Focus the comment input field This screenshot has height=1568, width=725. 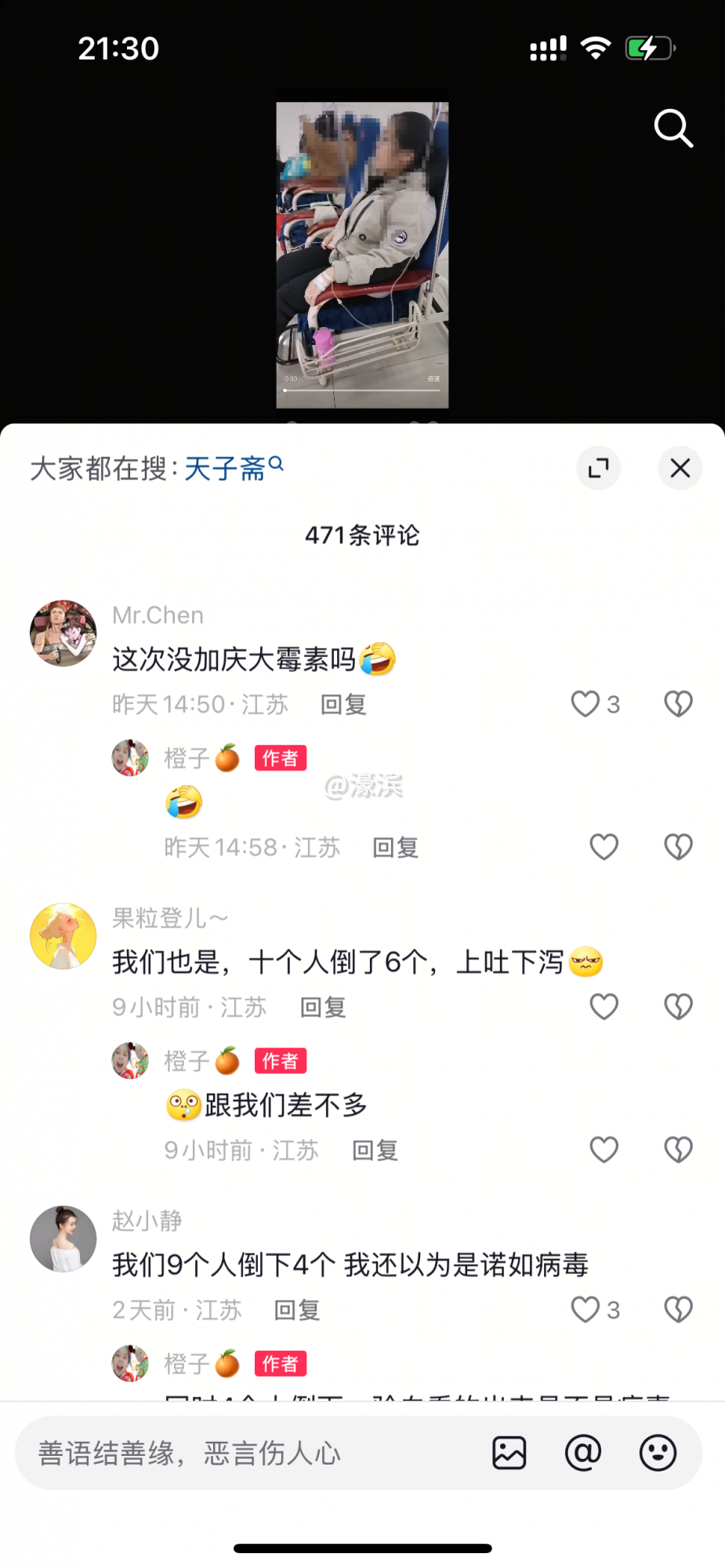click(235, 1453)
